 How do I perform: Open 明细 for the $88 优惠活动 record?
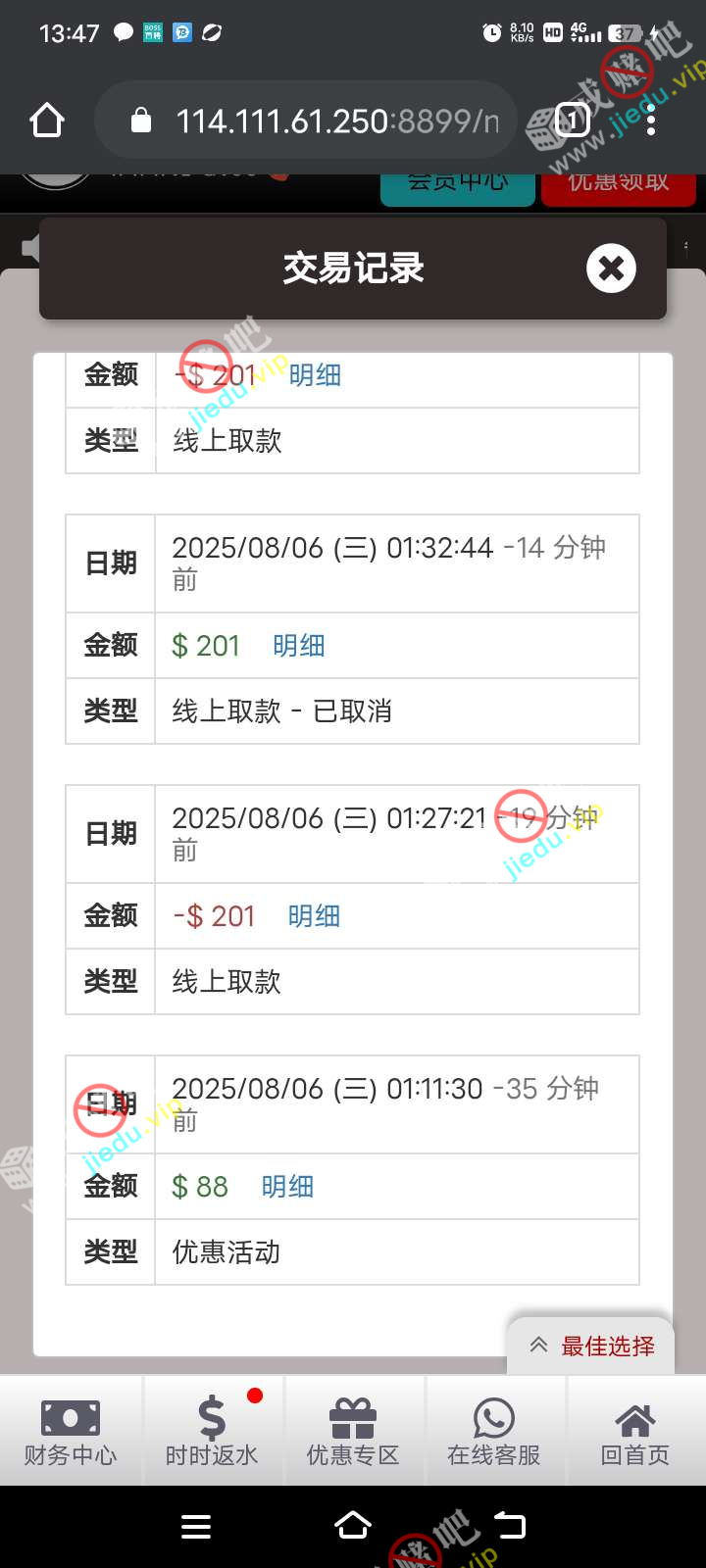(287, 1187)
